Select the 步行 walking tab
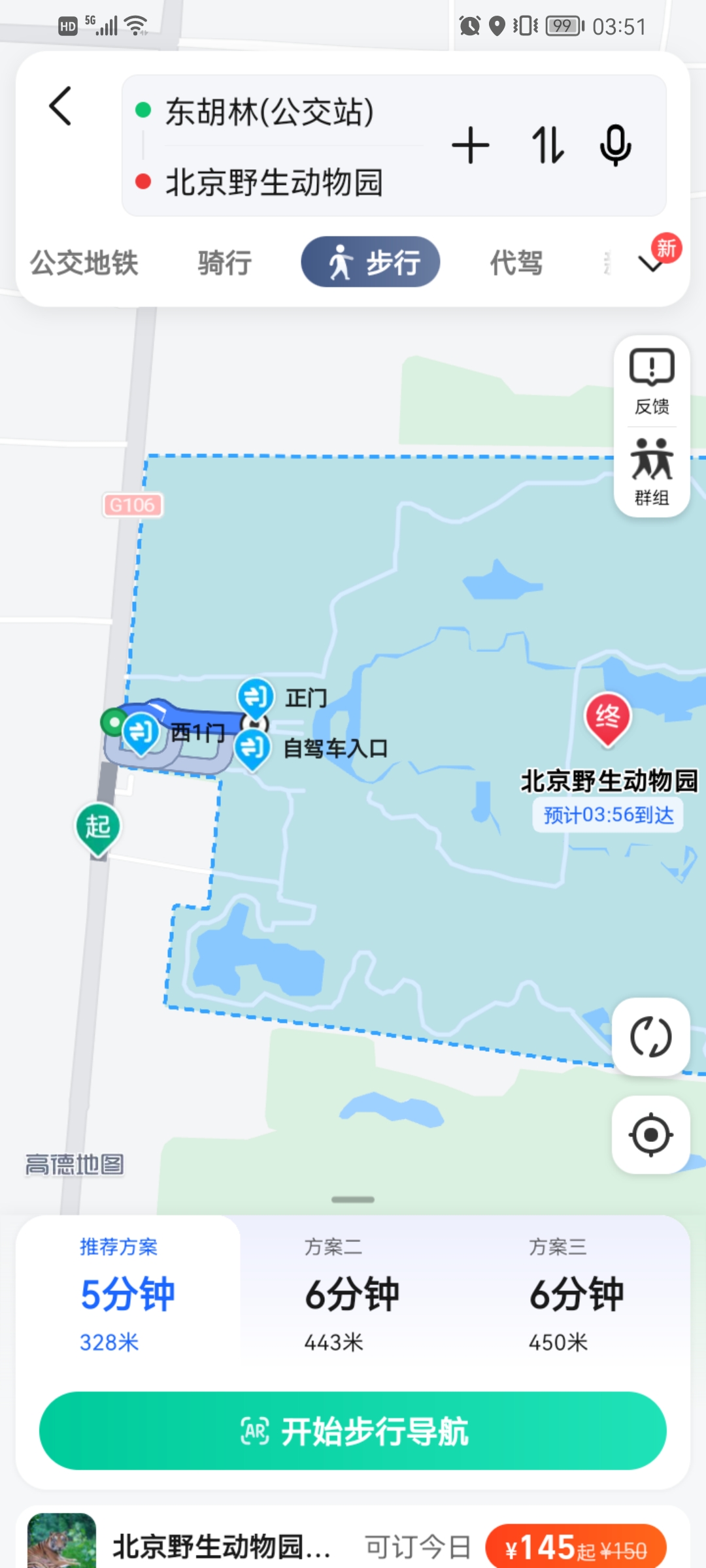This screenshot has width=706, height=1568. (x=371, y=263)
